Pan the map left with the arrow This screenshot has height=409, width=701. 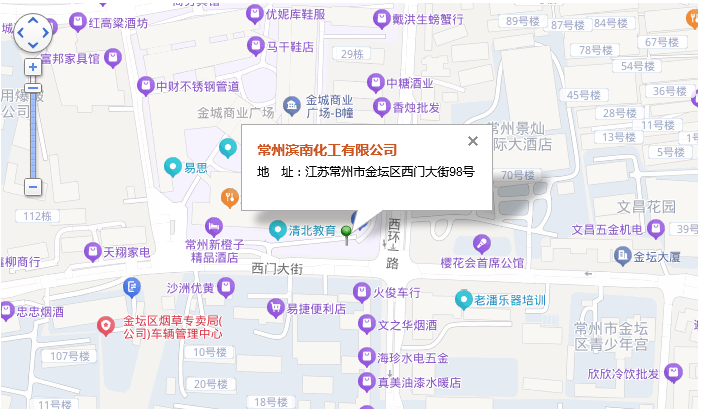coord(21,32)
